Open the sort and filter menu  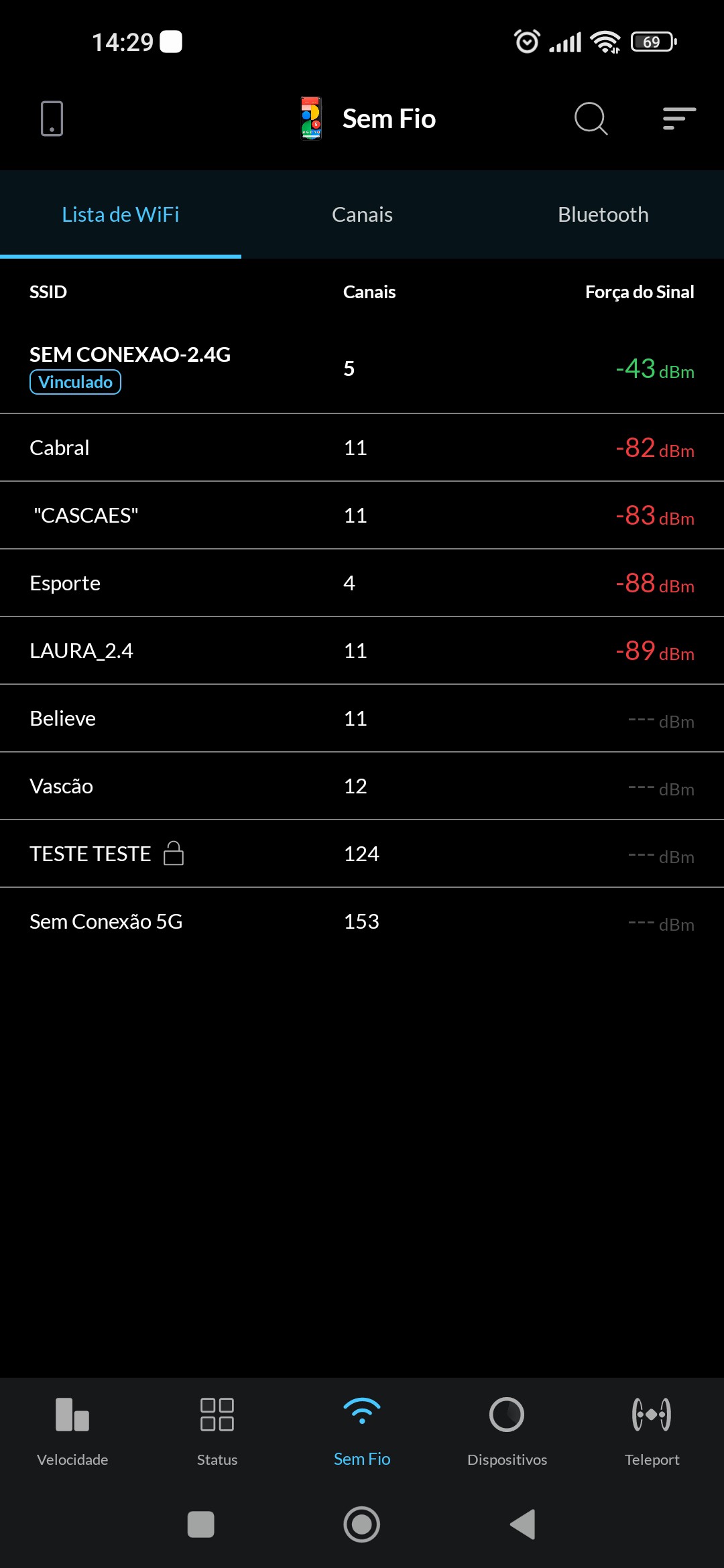[x=678, y=119]
